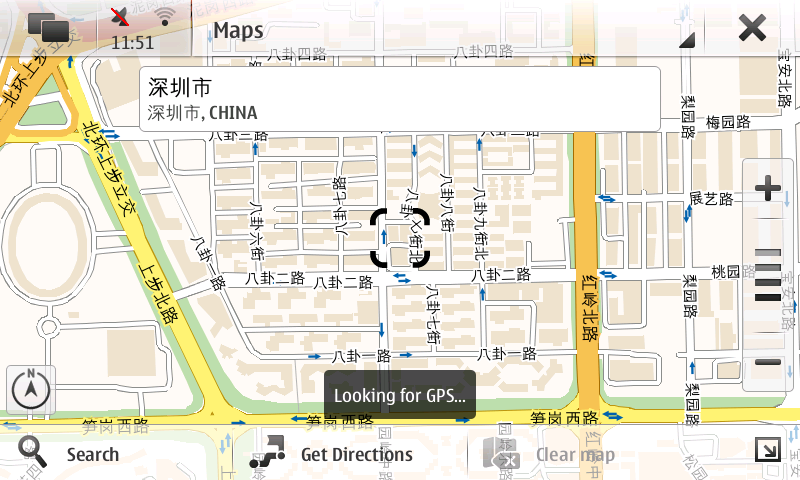Tap the compass orientation button

[x=31, y=389]
